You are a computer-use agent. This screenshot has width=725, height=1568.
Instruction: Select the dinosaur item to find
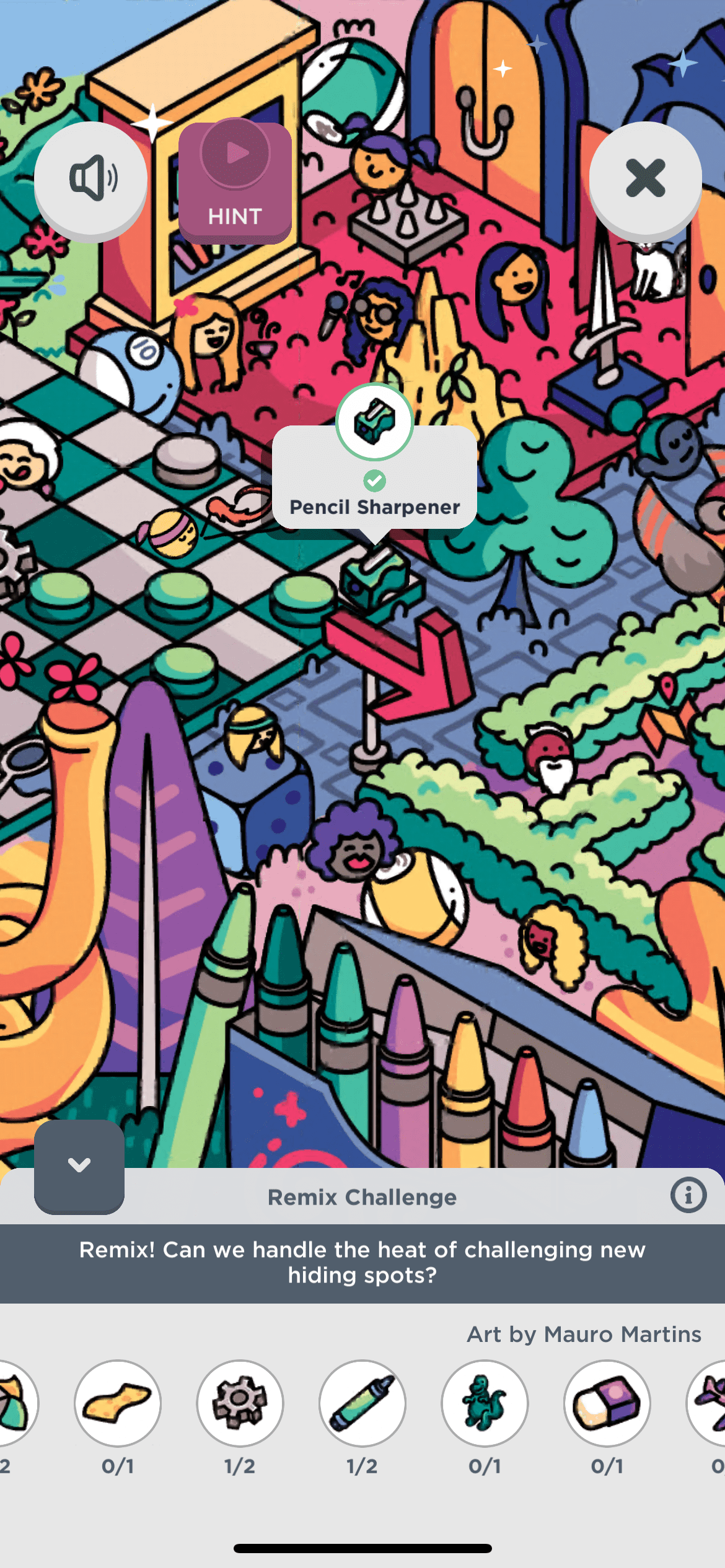pos(485,1403)
